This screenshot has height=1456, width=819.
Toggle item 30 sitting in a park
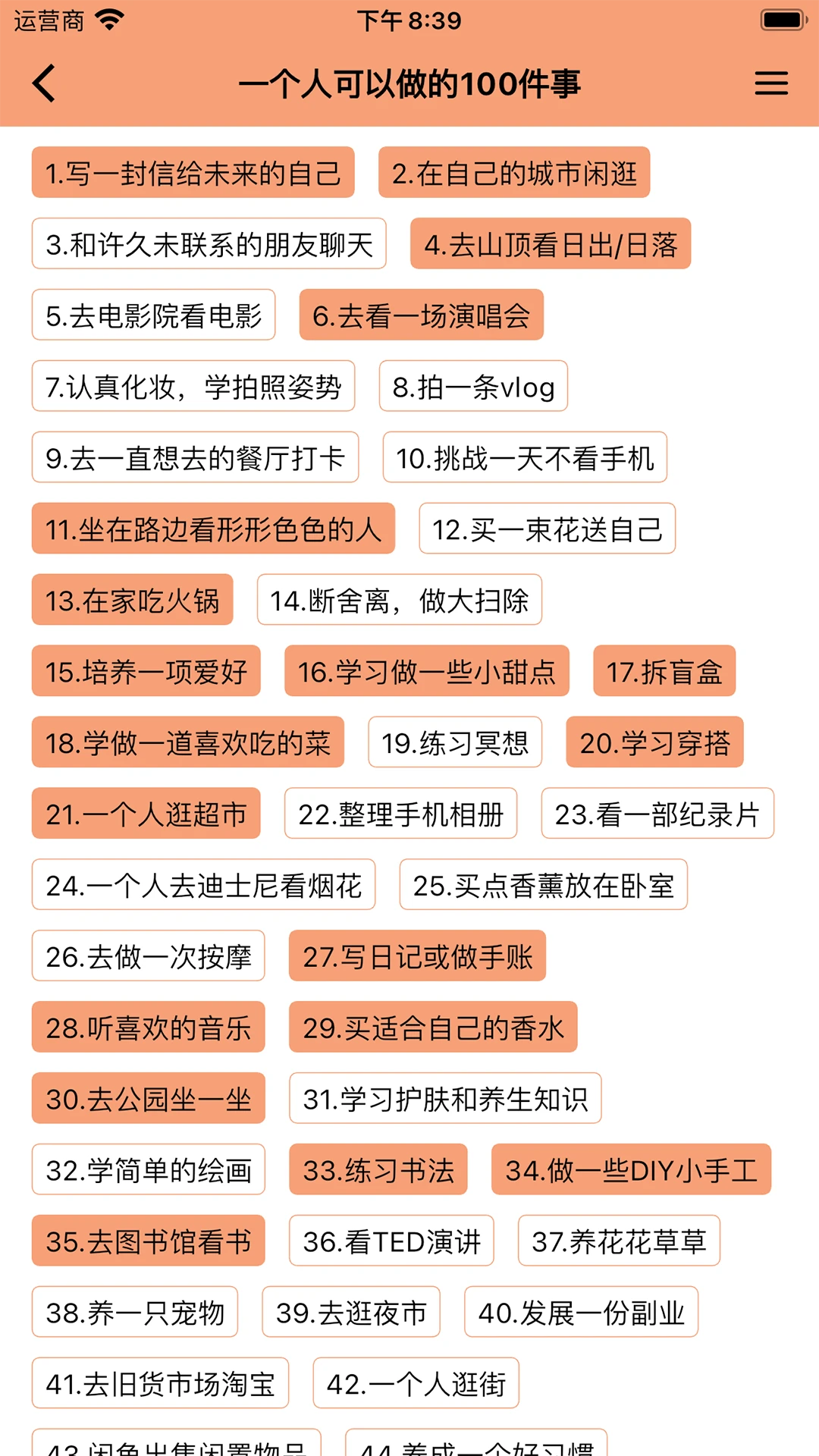pos(147,1100)
